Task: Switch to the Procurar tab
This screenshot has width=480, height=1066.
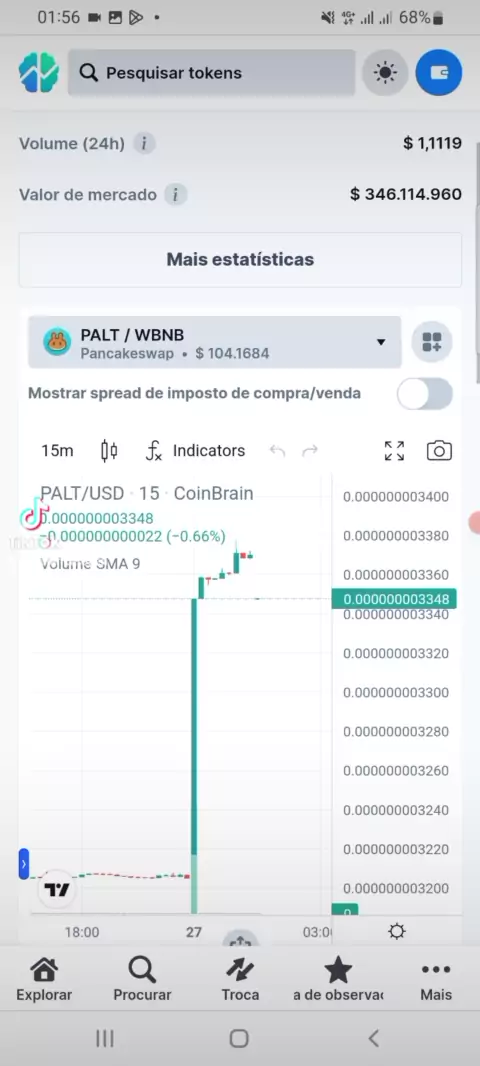Action: pos(142,979)
